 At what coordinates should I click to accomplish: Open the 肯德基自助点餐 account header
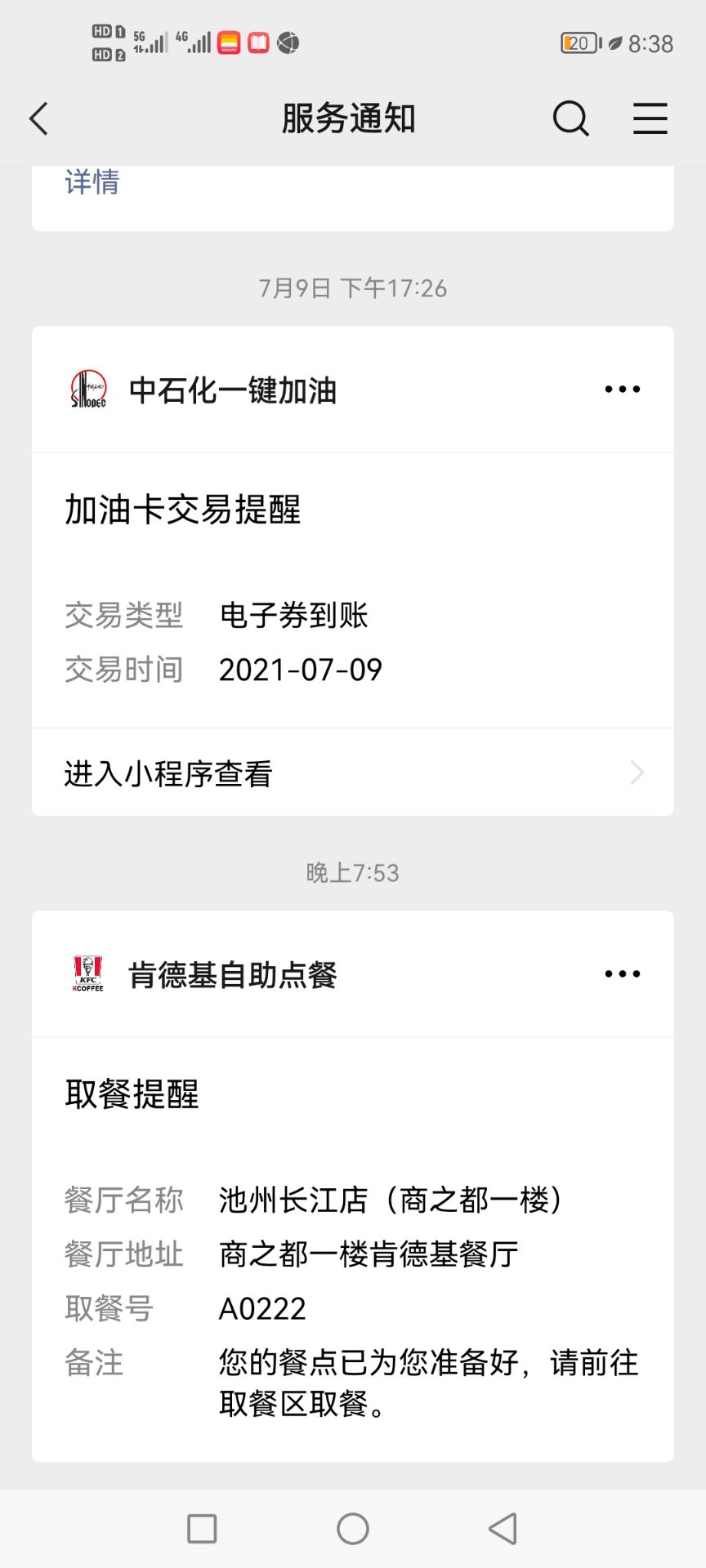(233, 974)
